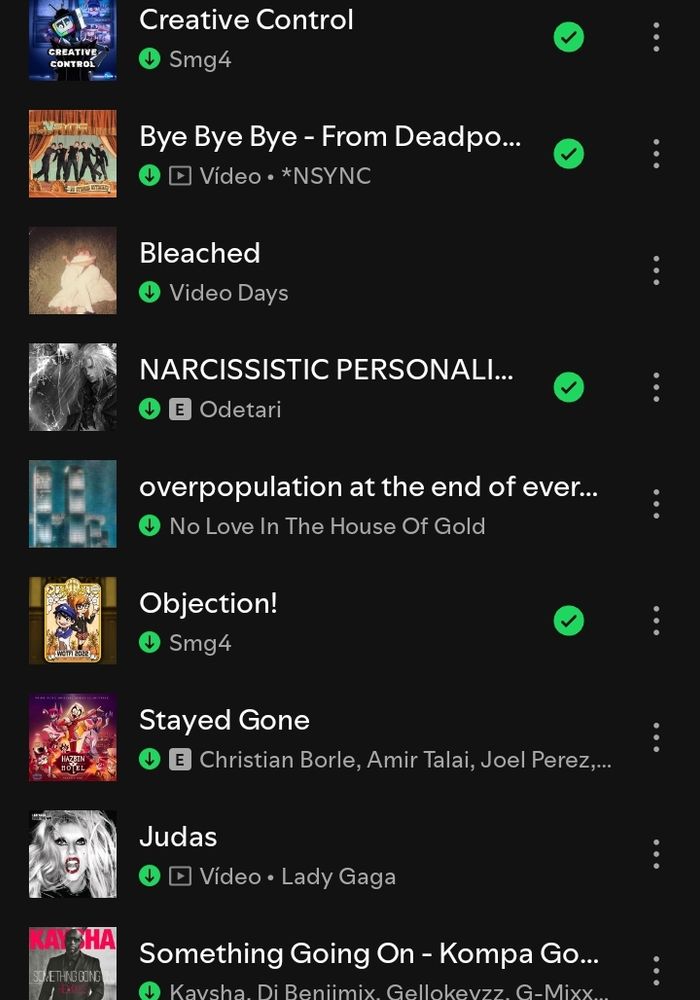The height and width of the screenshot is (1000, 700).
Task: Play the song Creative Control
Action: click(x=246, y=20)
